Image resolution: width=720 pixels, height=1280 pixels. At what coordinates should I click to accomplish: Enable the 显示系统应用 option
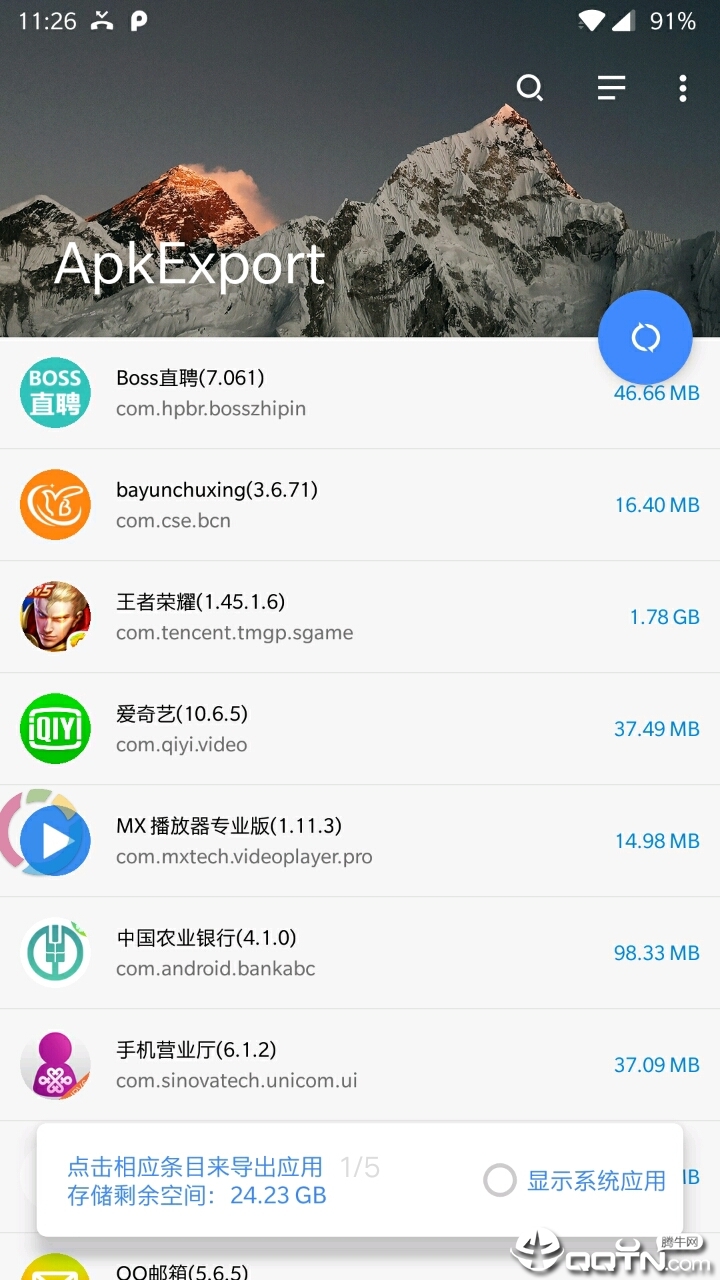click(500, 1180)
